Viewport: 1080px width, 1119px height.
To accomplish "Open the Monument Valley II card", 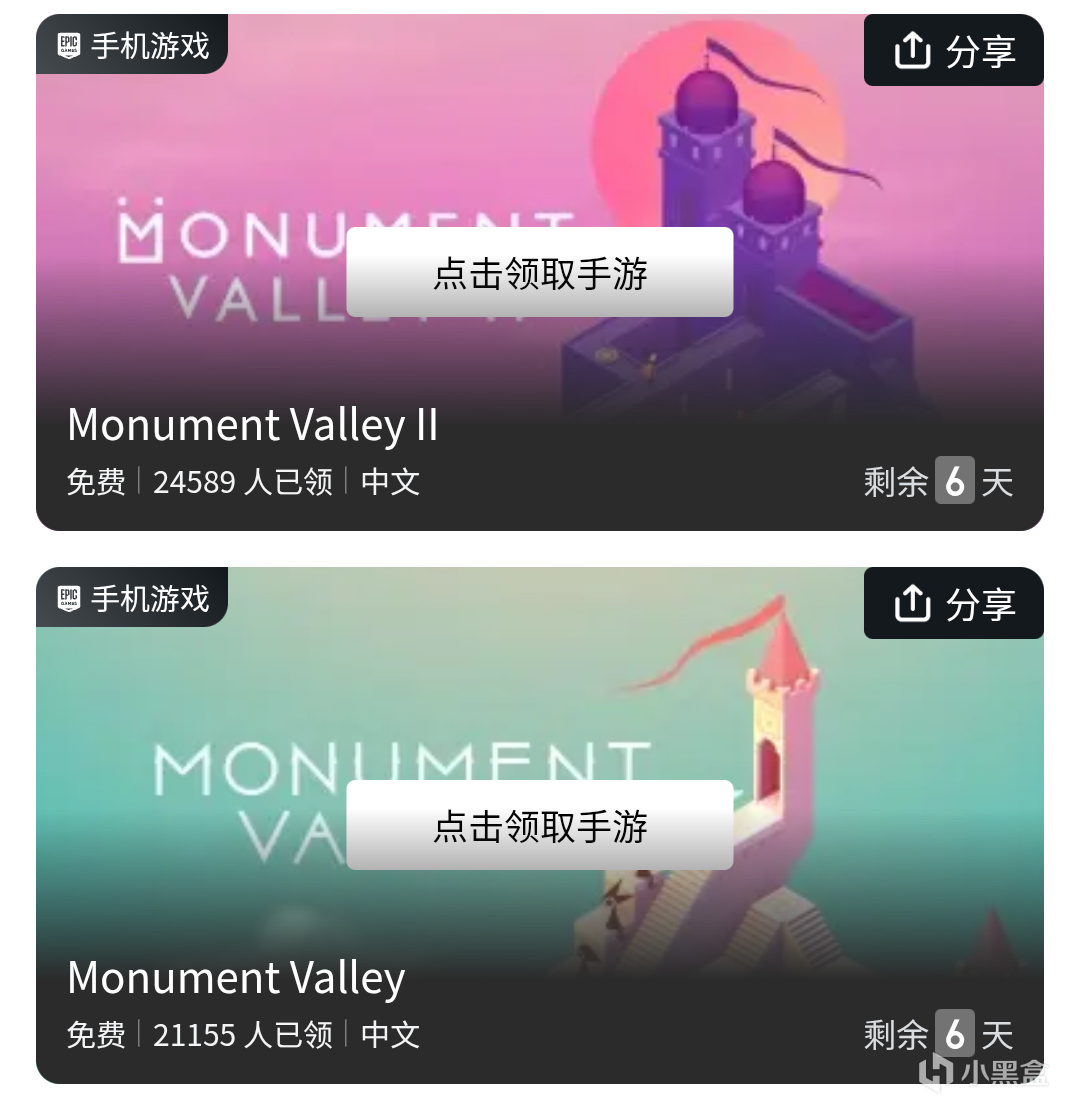I will 252,425.
